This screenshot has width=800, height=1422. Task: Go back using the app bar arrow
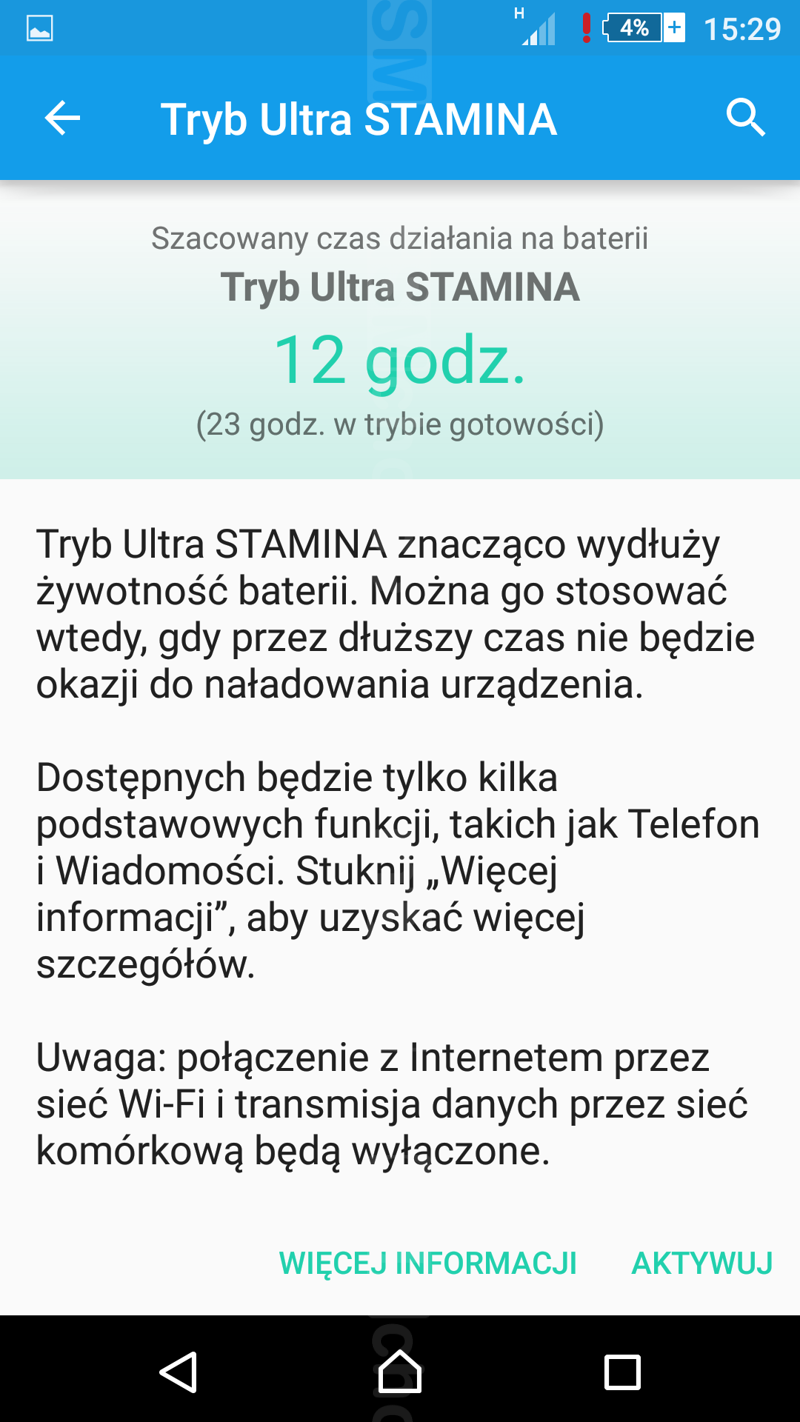(62, 119)
